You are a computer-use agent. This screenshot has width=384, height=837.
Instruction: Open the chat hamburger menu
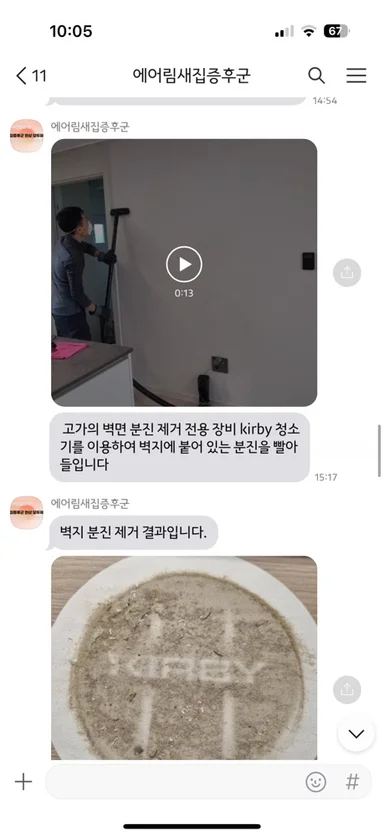(356, 75)
